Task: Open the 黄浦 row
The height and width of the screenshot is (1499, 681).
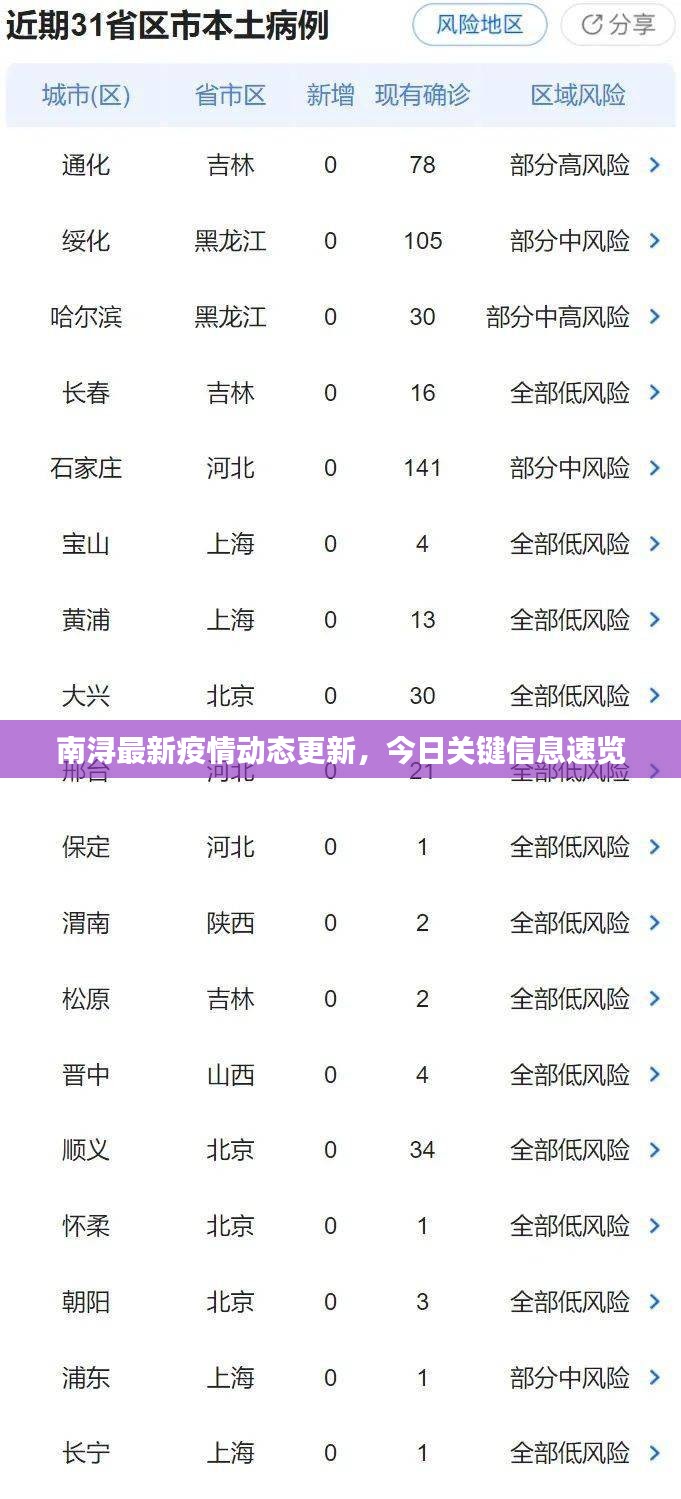Action: pyautogui.click(x=340, y=620)
